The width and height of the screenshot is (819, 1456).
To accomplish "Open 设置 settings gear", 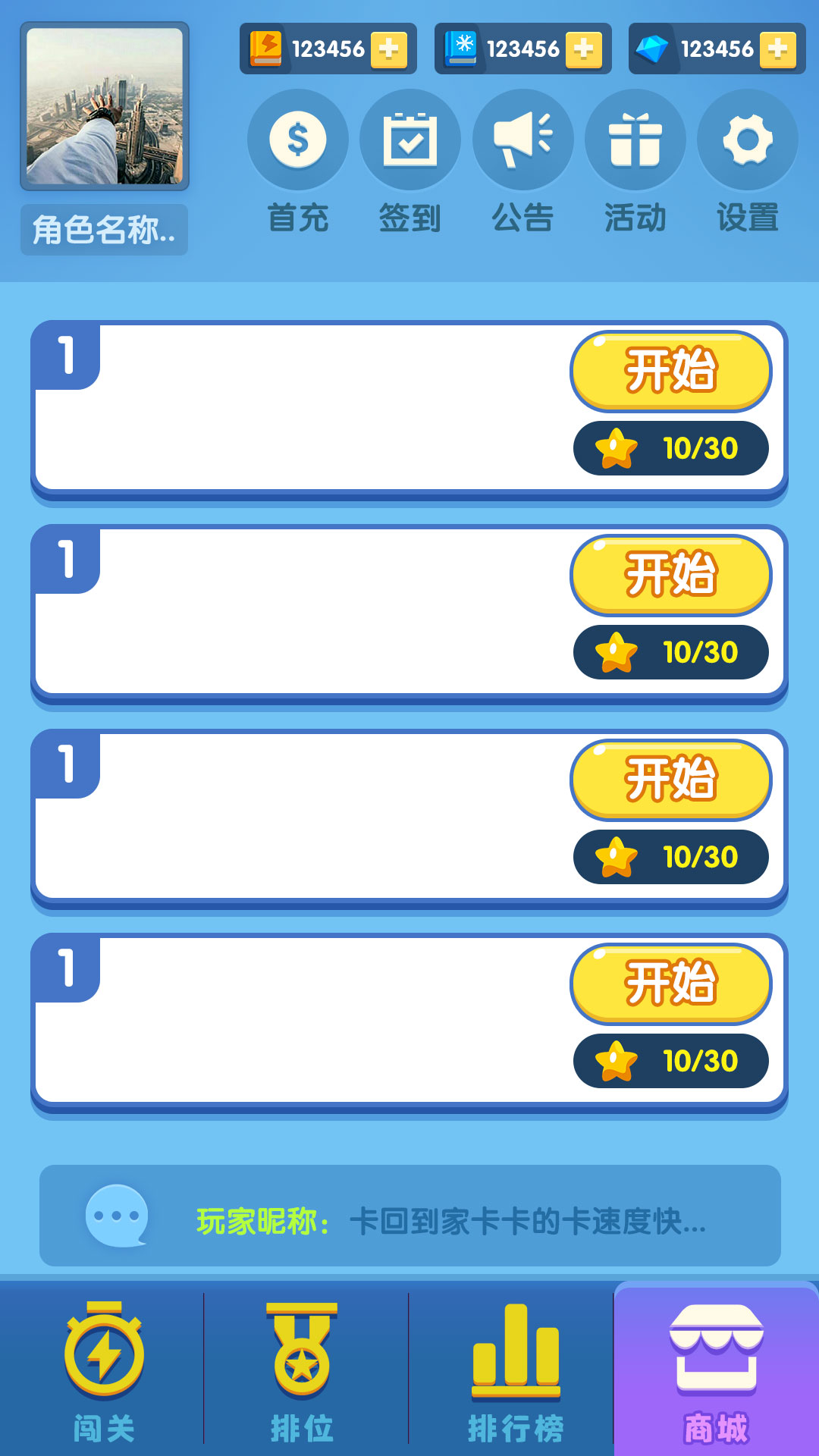I will [x=747, y=140].
